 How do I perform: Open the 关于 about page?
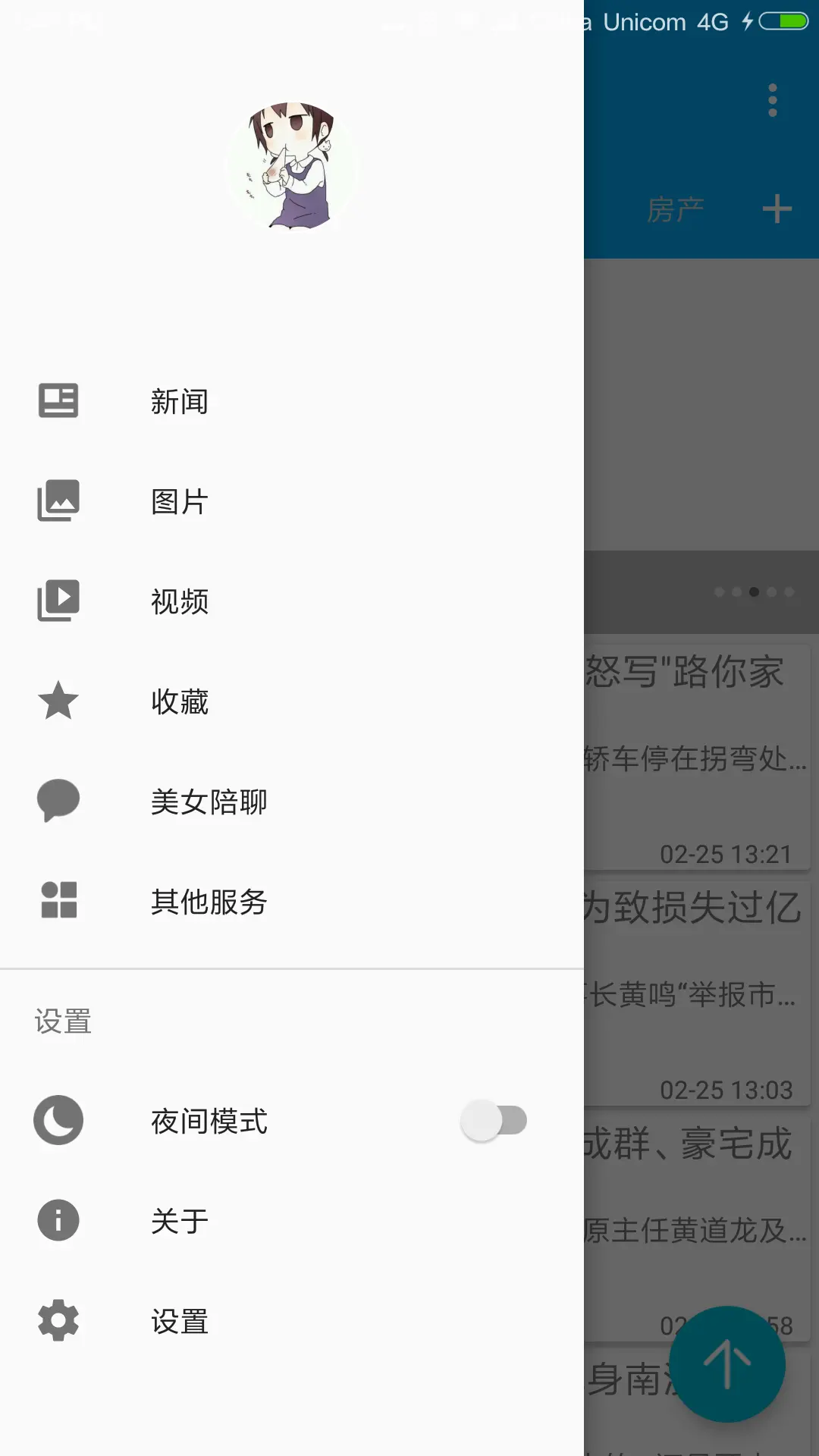click(179, 1221)
